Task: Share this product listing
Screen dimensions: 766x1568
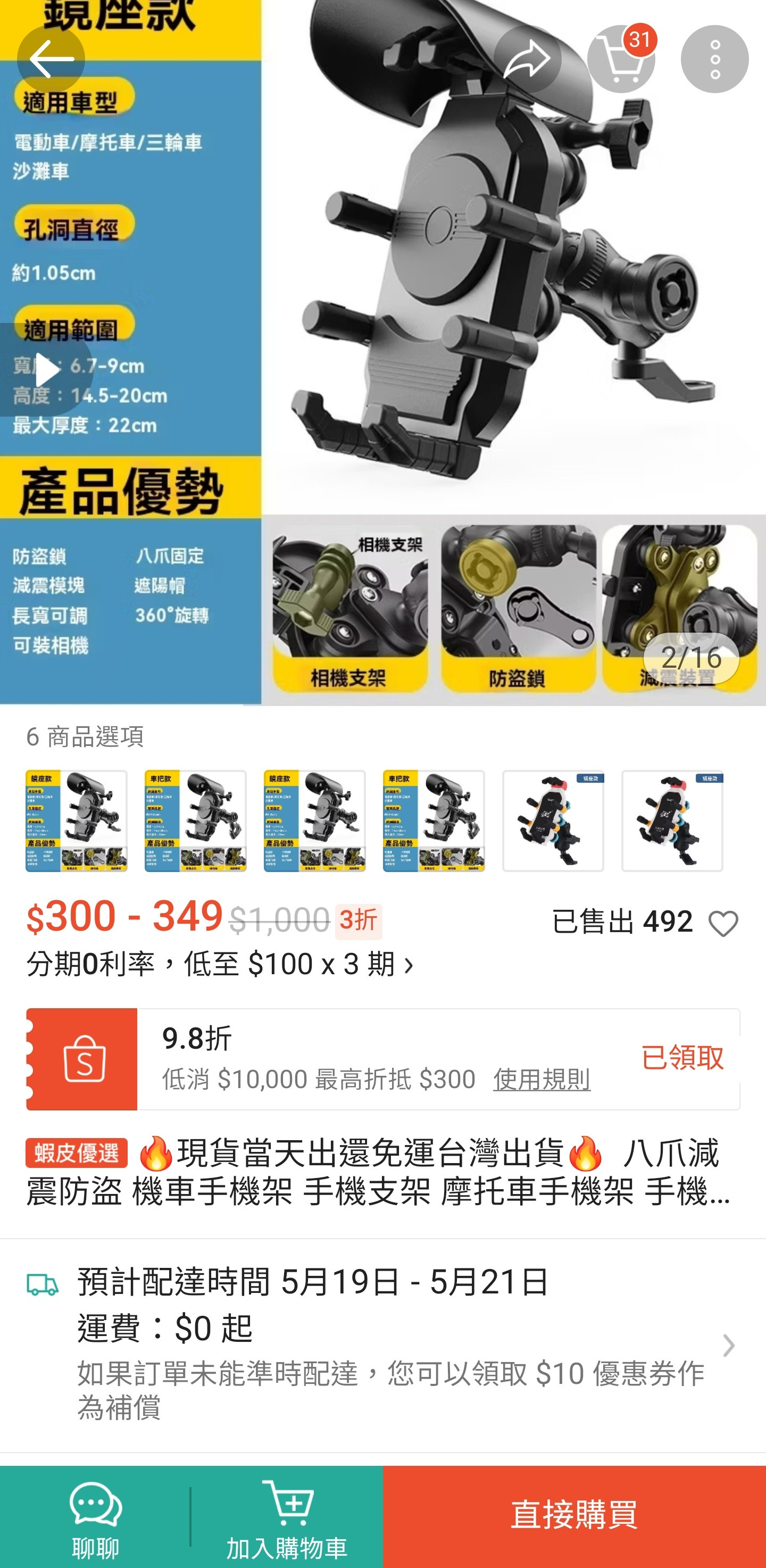Action: pos(527,59)
